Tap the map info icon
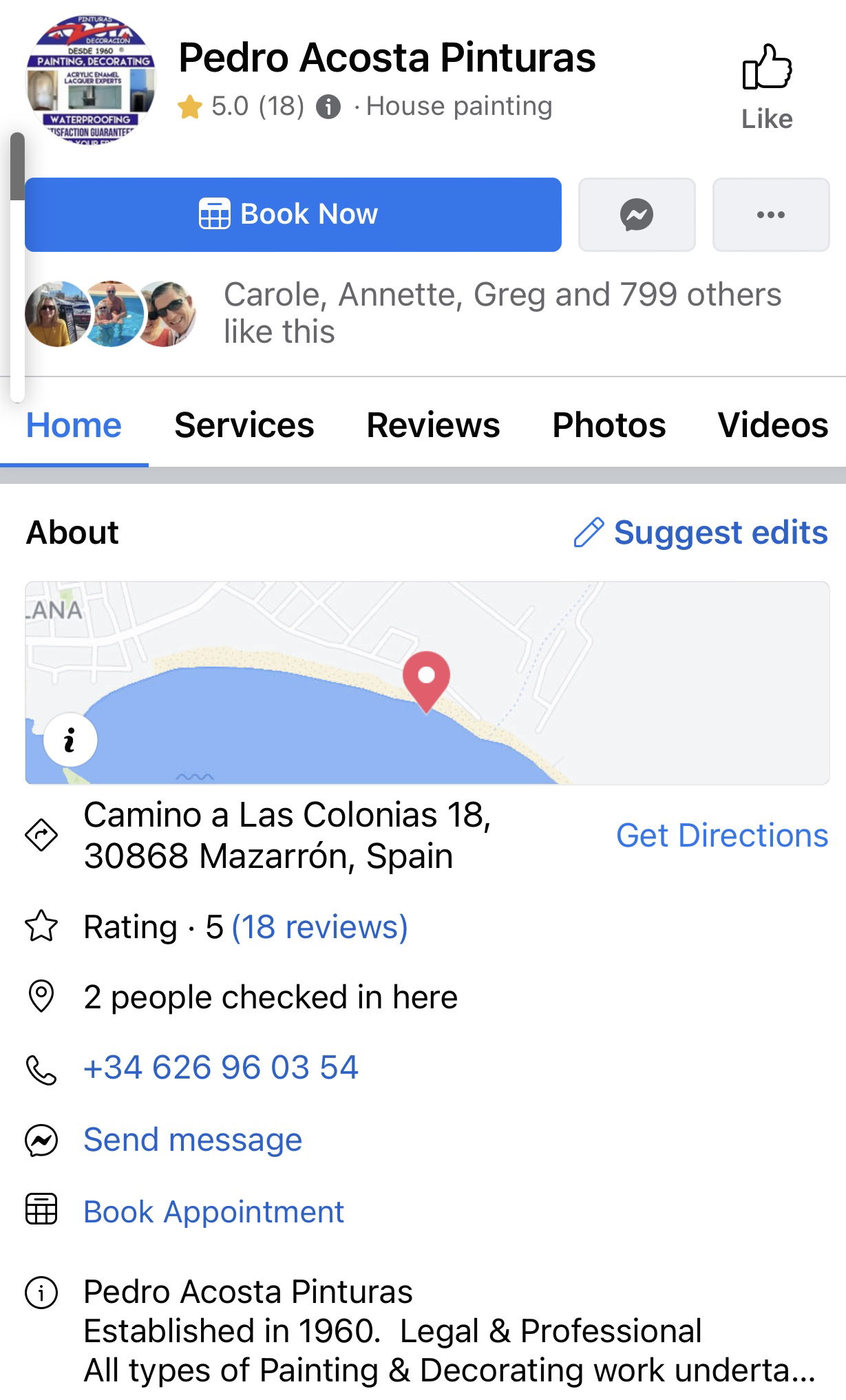846x1400 pixels. coord(70,741)
